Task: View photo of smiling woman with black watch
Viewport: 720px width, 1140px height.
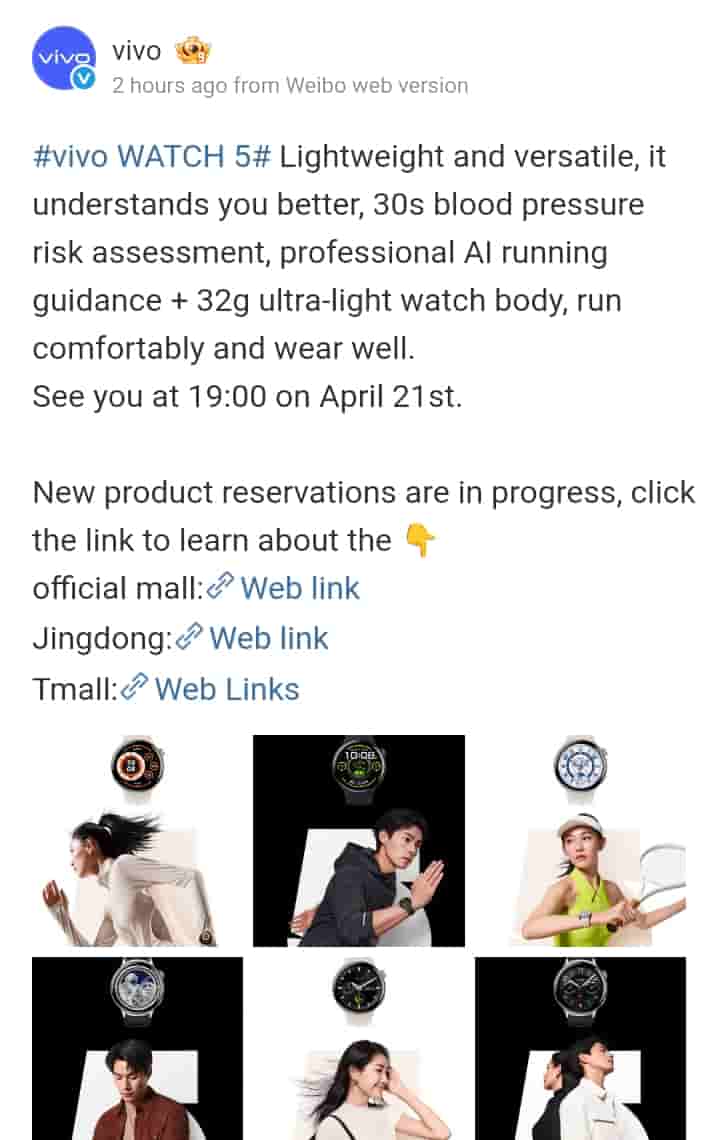Action: (x=358, y=1048)
